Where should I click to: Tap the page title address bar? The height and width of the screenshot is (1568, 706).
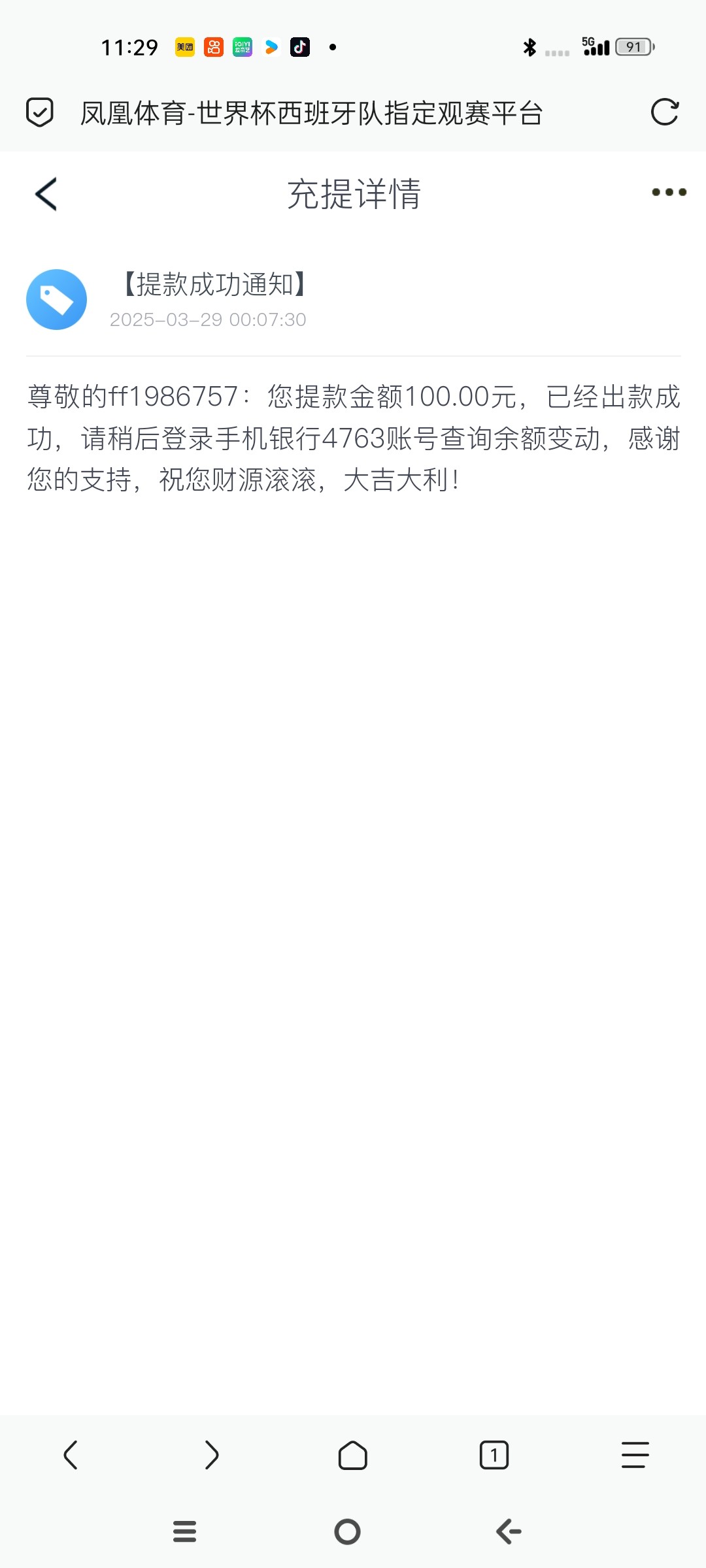click(x=311, y=113)
